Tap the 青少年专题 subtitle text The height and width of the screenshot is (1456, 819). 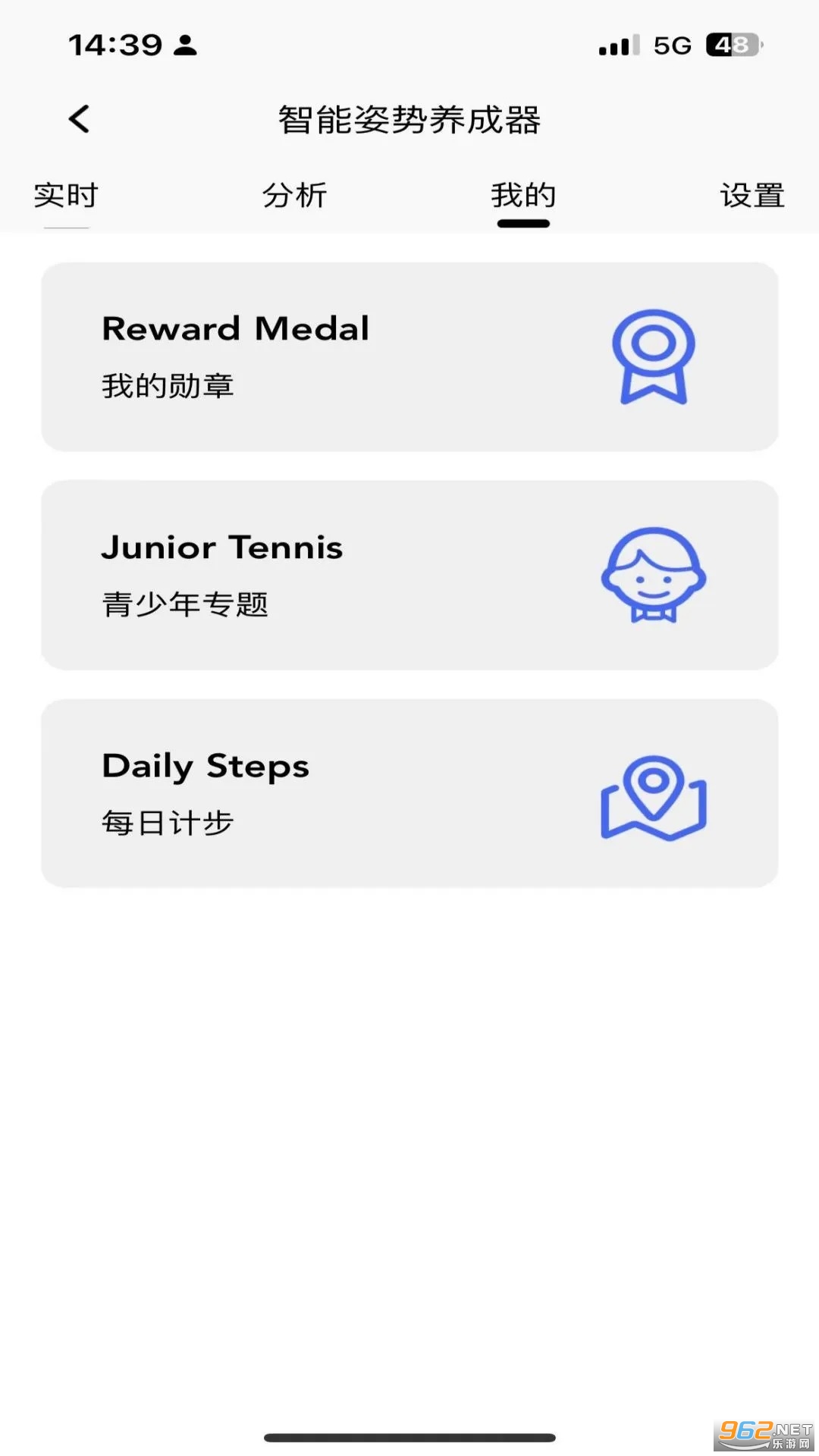click(x=185, y=604)
